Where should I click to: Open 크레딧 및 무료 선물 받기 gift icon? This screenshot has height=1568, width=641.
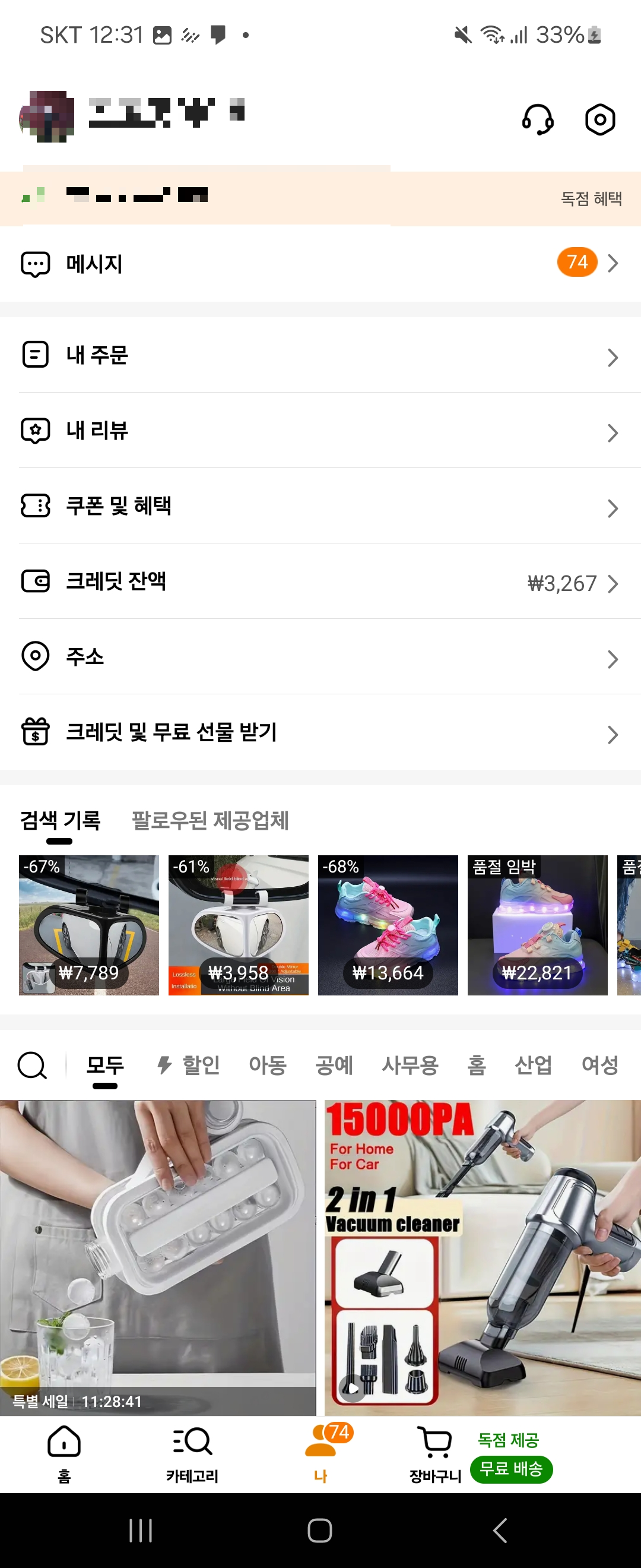click(320, 734)
